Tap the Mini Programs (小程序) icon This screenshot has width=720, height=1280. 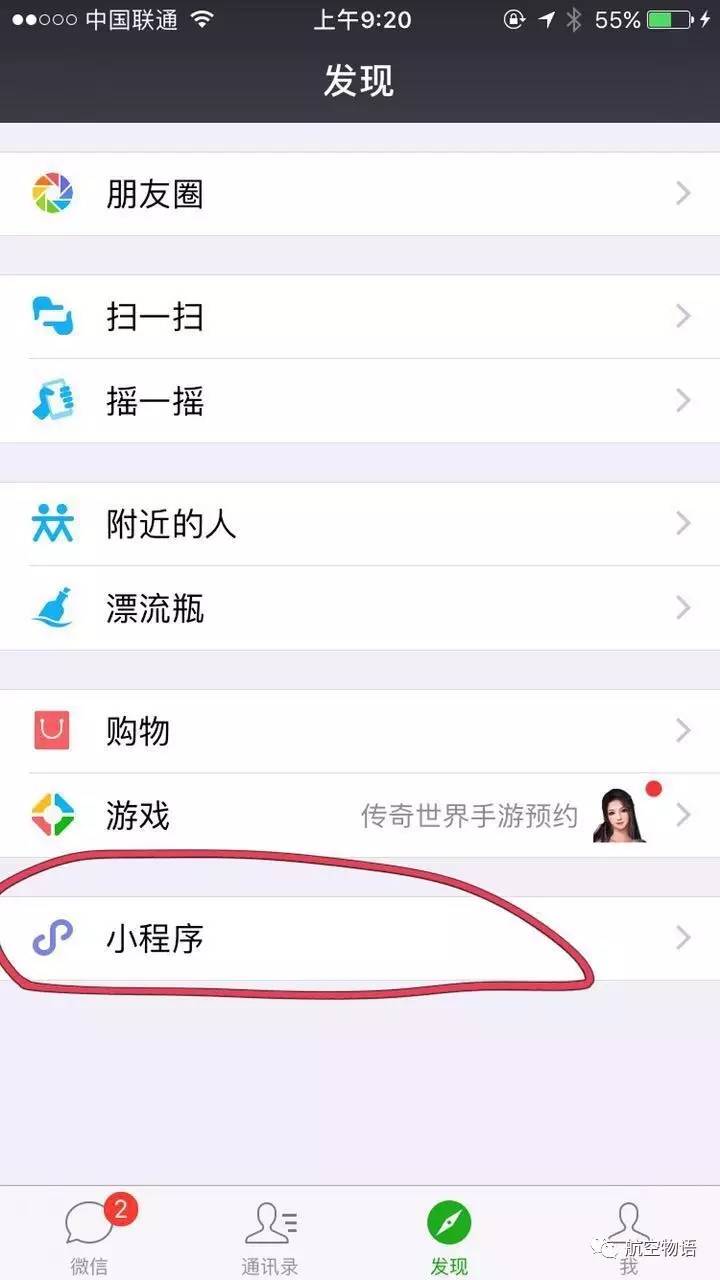(x=53, y=938)
